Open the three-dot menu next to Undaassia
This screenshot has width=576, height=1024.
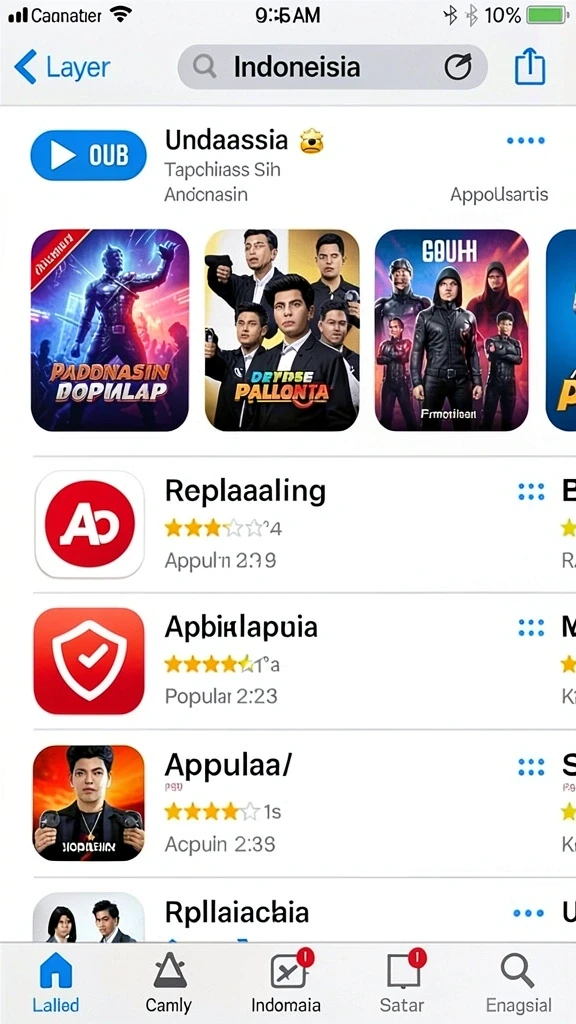[x=526, y=140]
